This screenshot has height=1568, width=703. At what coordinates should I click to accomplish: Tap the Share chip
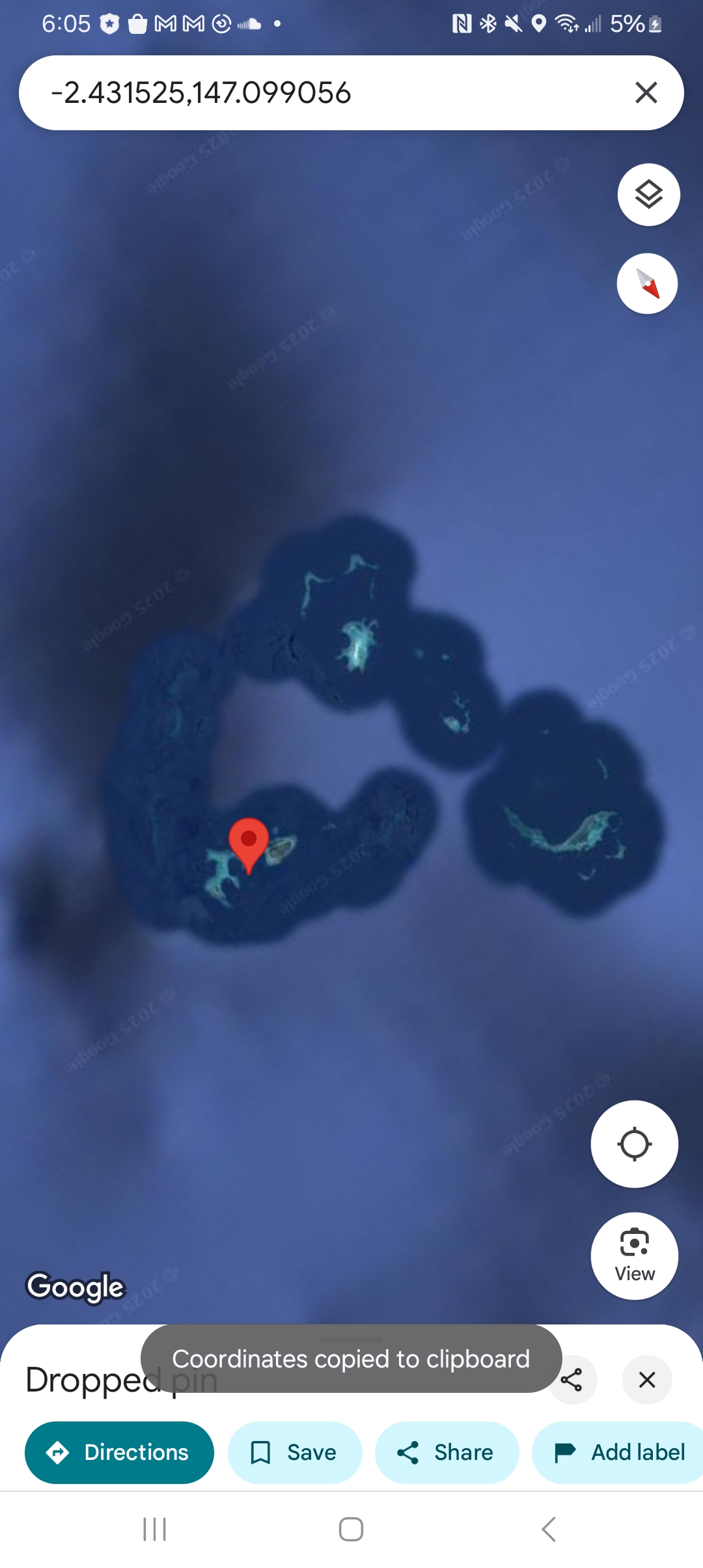coord(447,1452)
